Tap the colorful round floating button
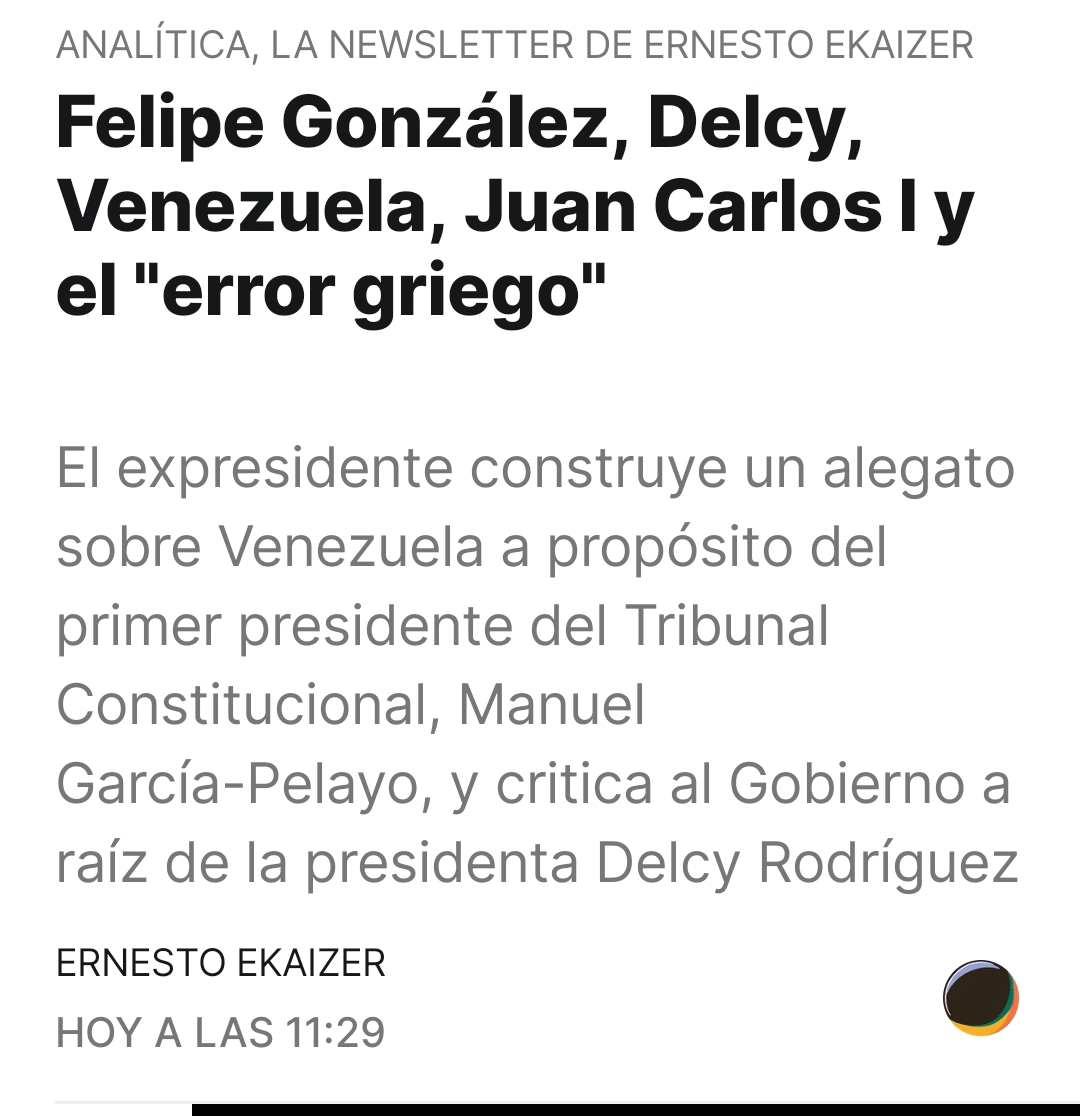The width and height of the screenshot is (1080, 1116). (980, 997)
